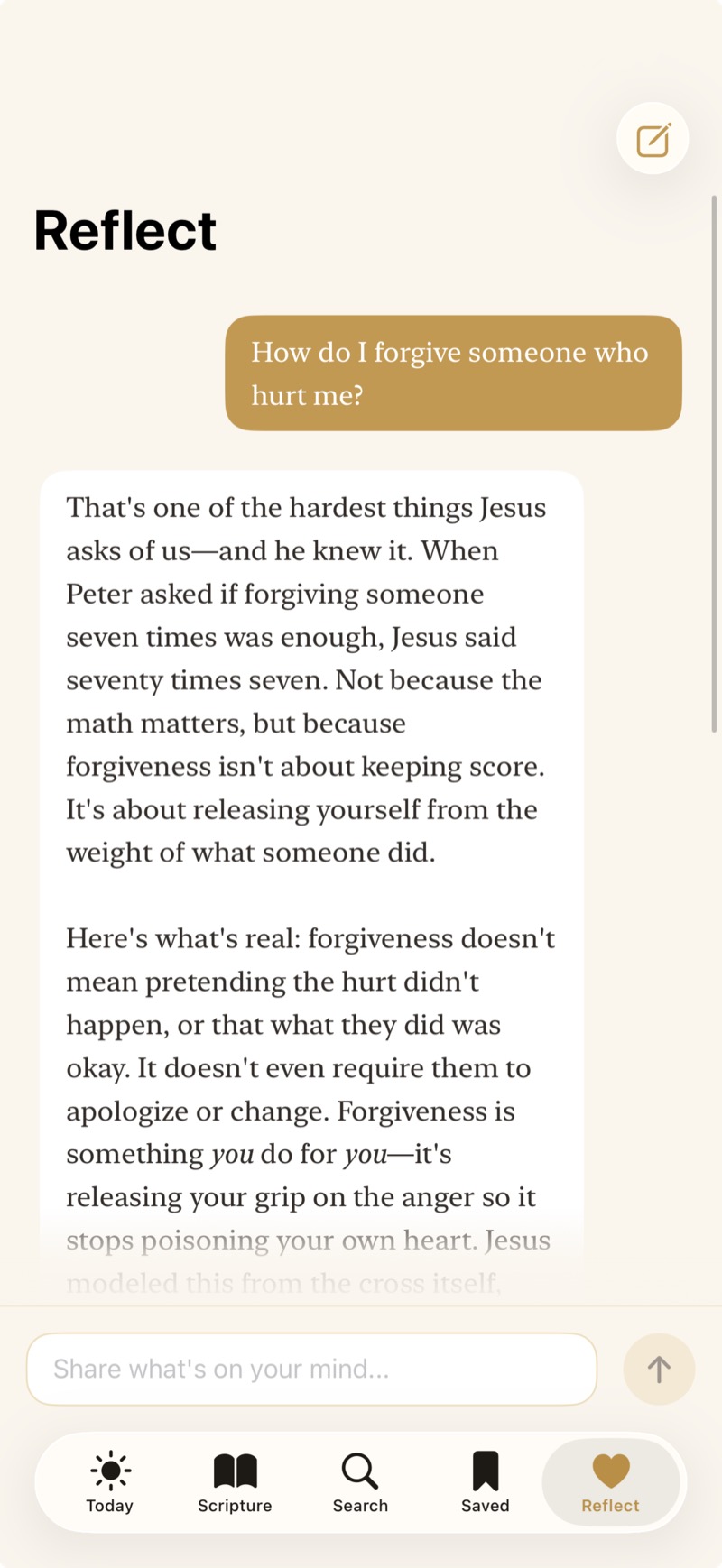Select the Reflect heart icon

(611, 1462)
